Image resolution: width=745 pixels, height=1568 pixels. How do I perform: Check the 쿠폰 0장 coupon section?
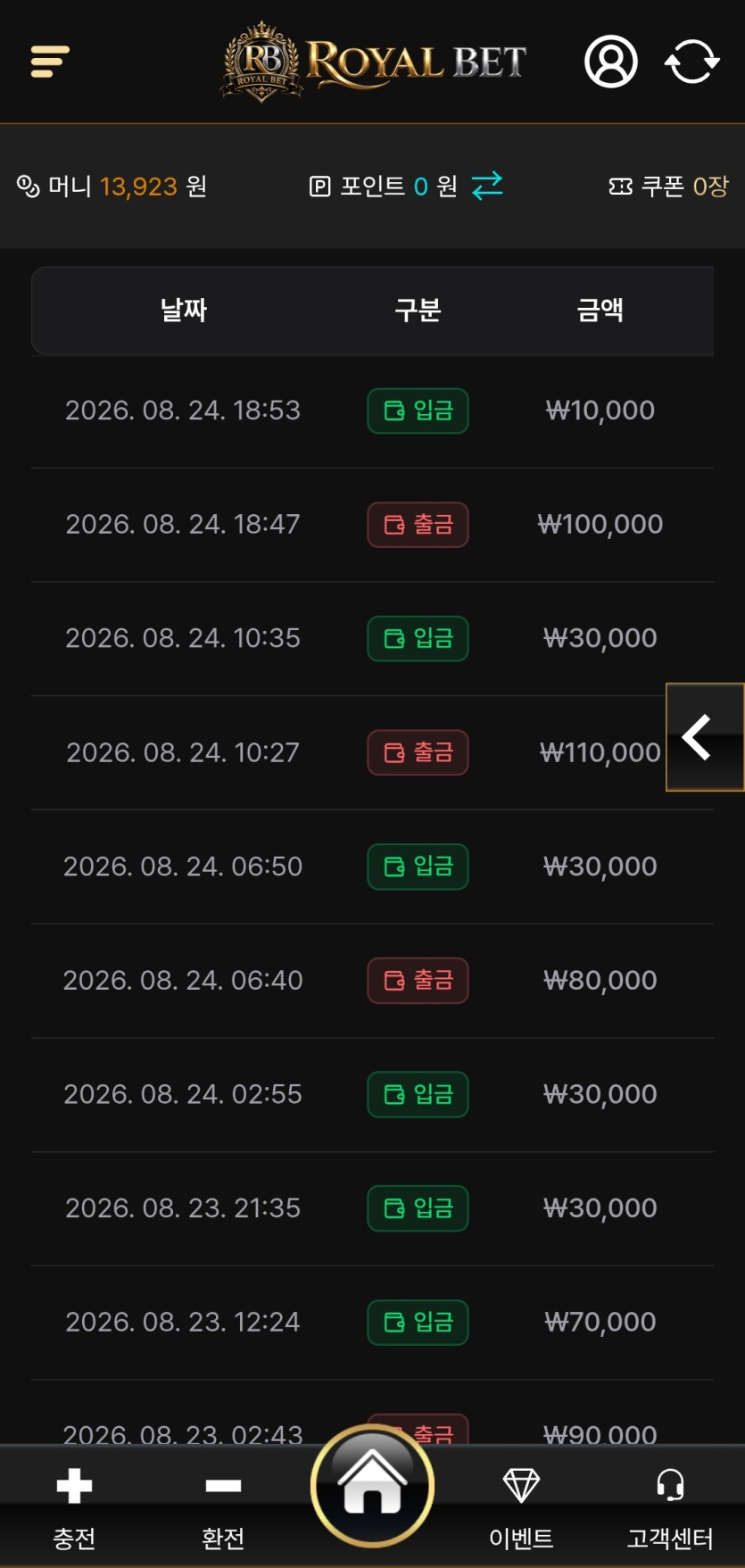click(668, 186)
